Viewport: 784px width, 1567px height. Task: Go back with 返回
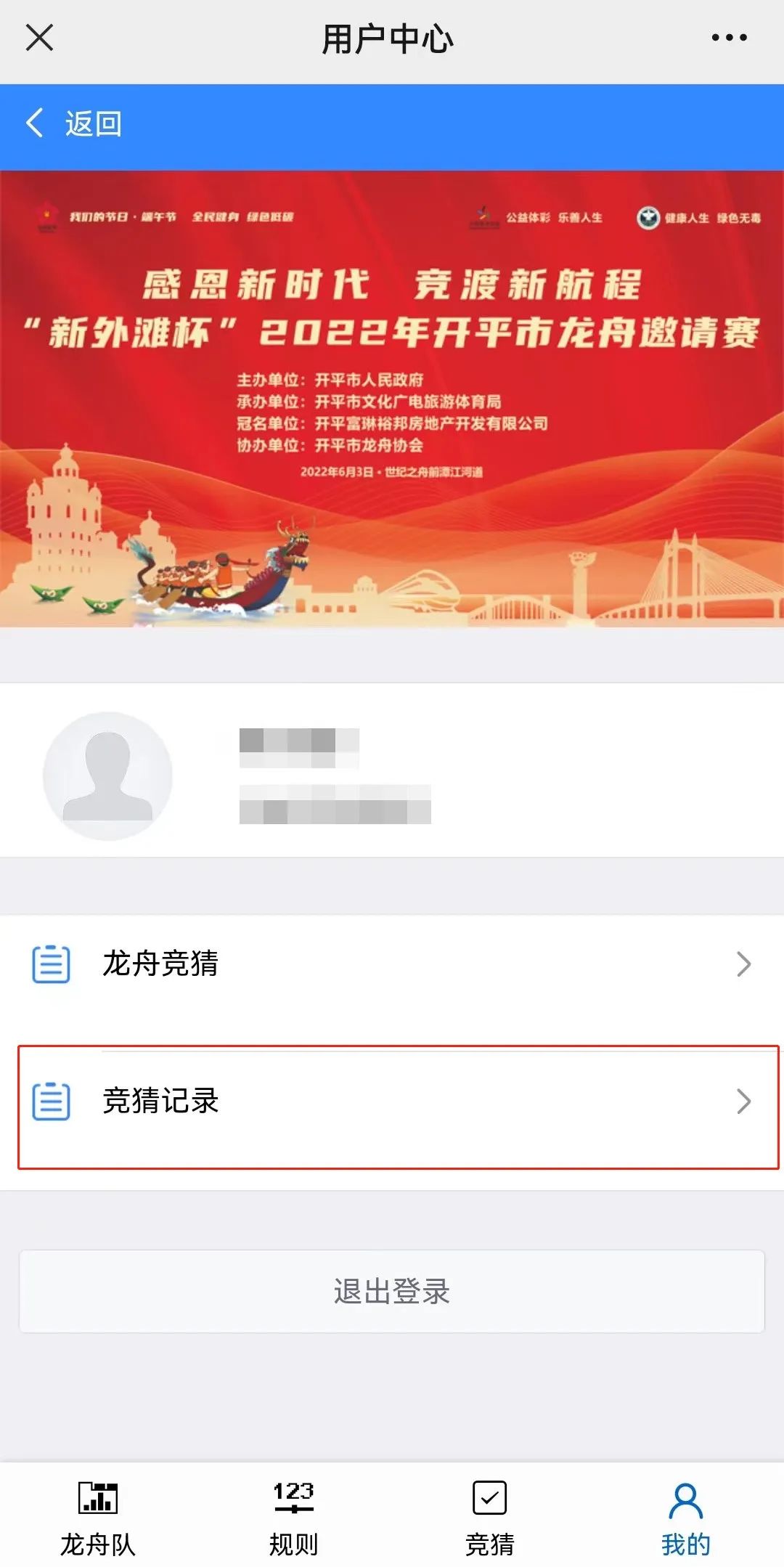[x=74, y=124]
